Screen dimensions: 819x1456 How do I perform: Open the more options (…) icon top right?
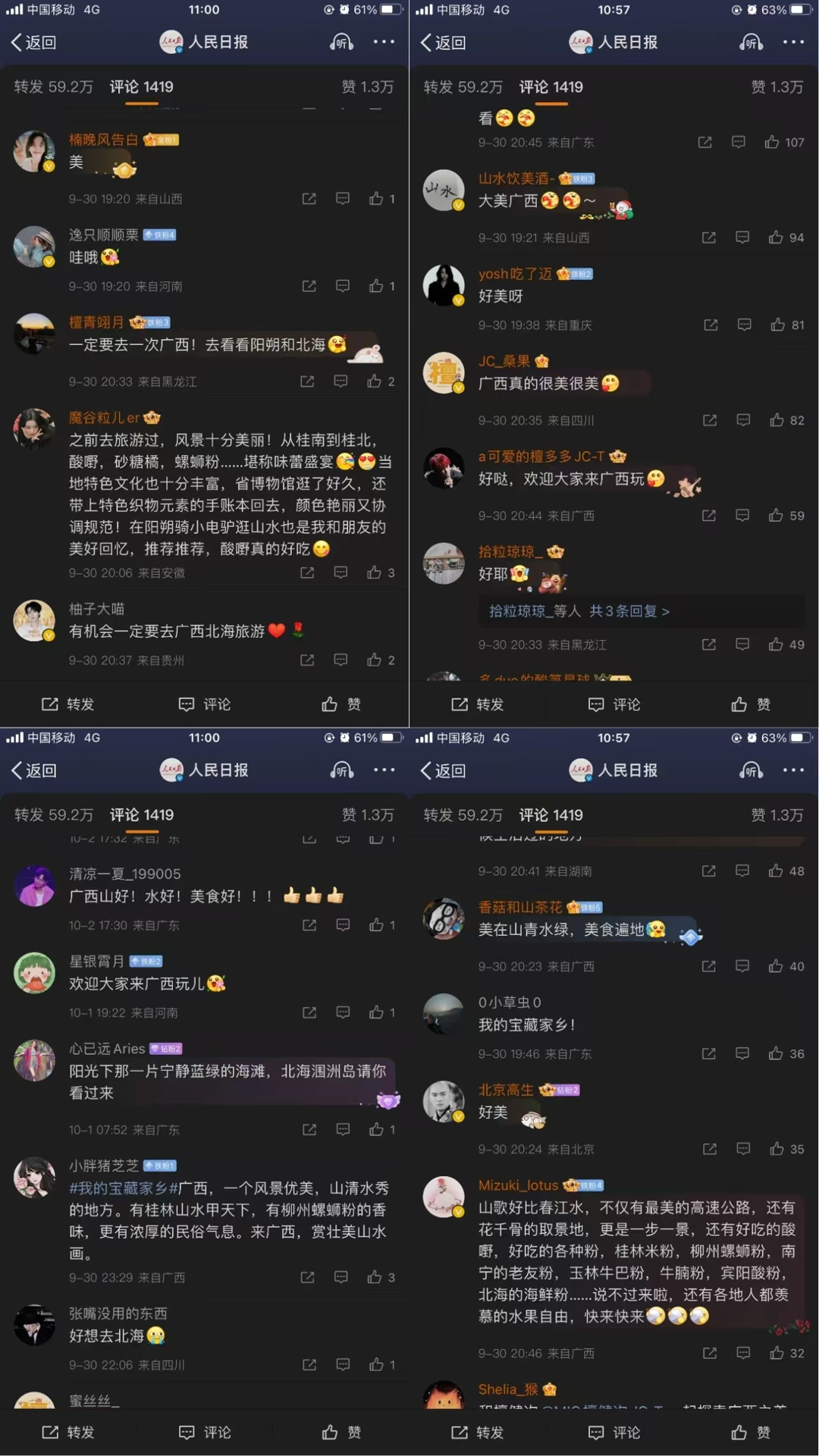coord(384,42)
